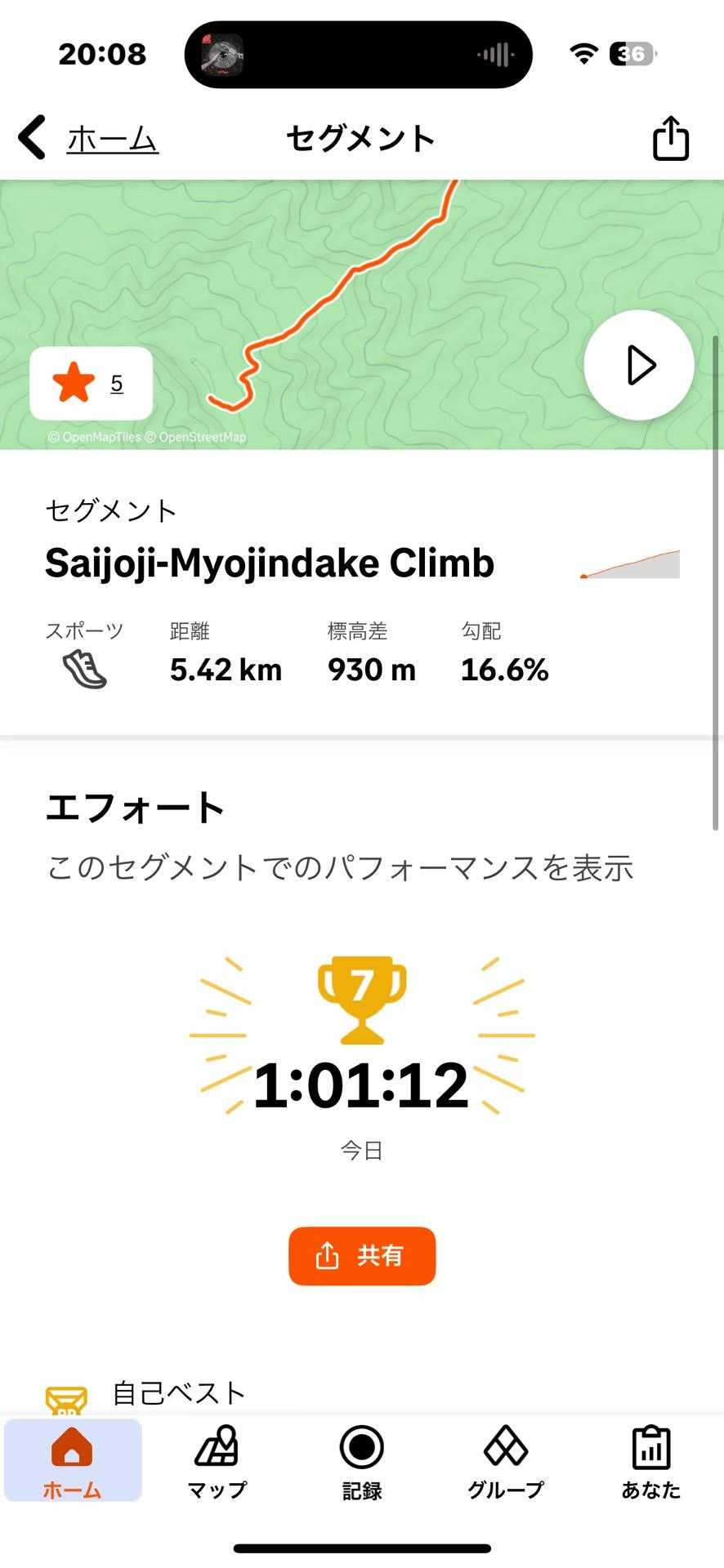
Task: Play the segment route animation
Action: (639, 365)
